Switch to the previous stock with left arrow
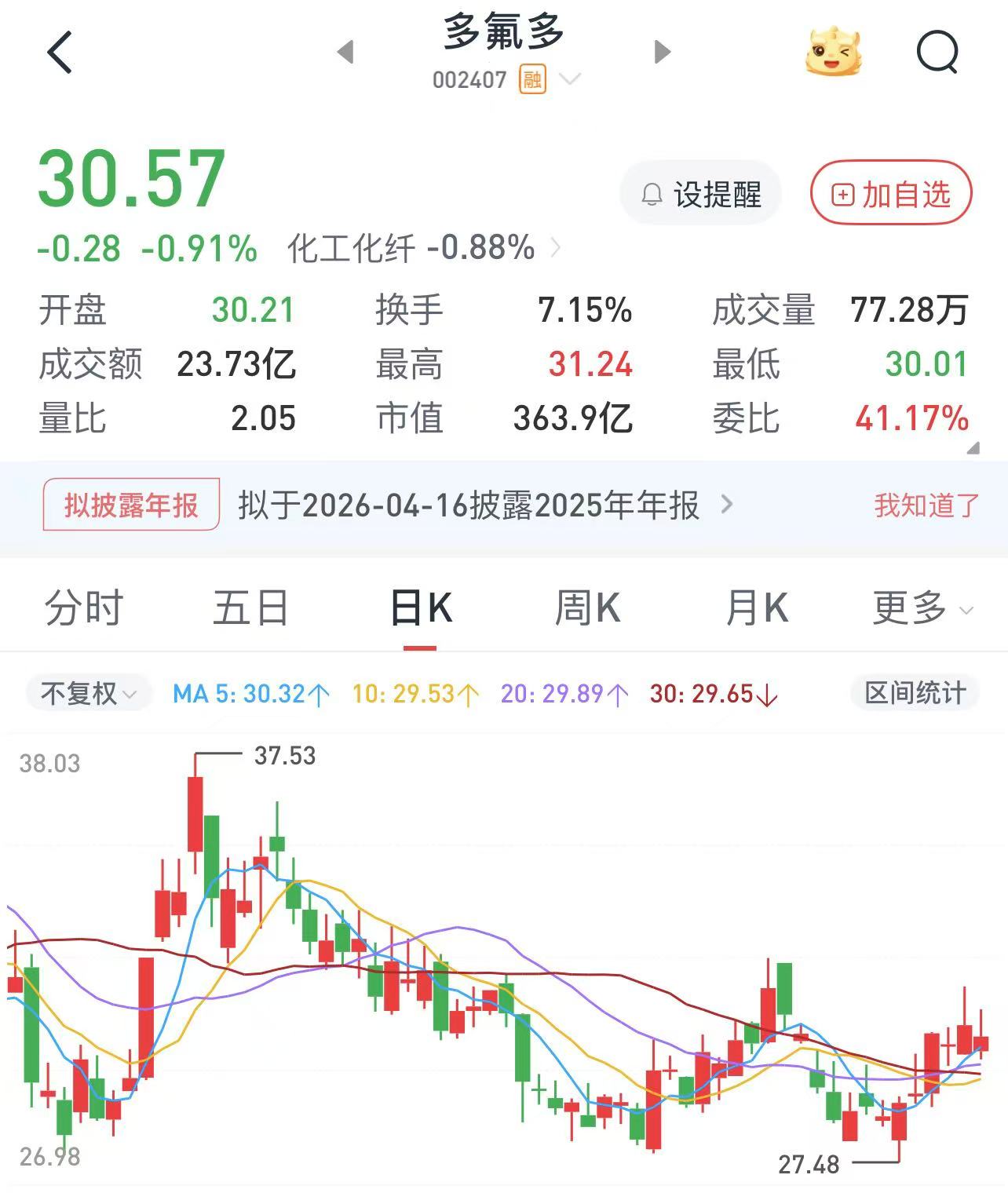 click(345, 52)
